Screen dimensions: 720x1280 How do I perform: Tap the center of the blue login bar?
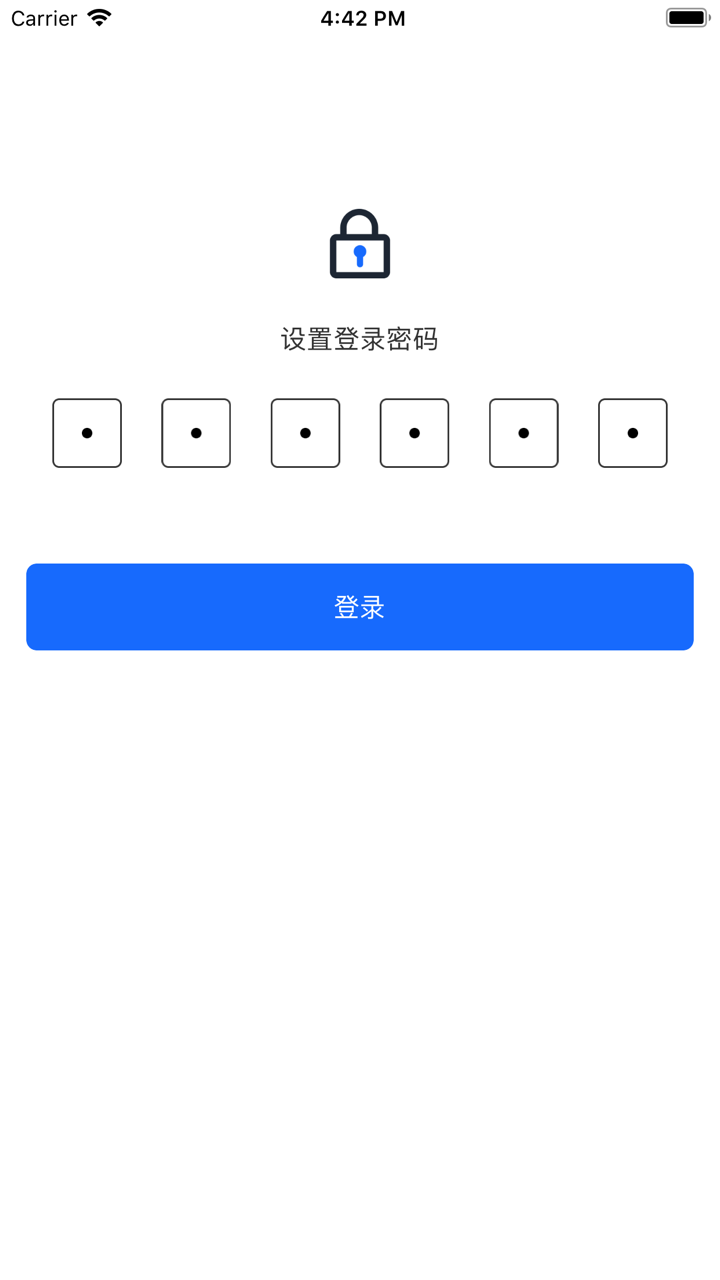point(359,606)
